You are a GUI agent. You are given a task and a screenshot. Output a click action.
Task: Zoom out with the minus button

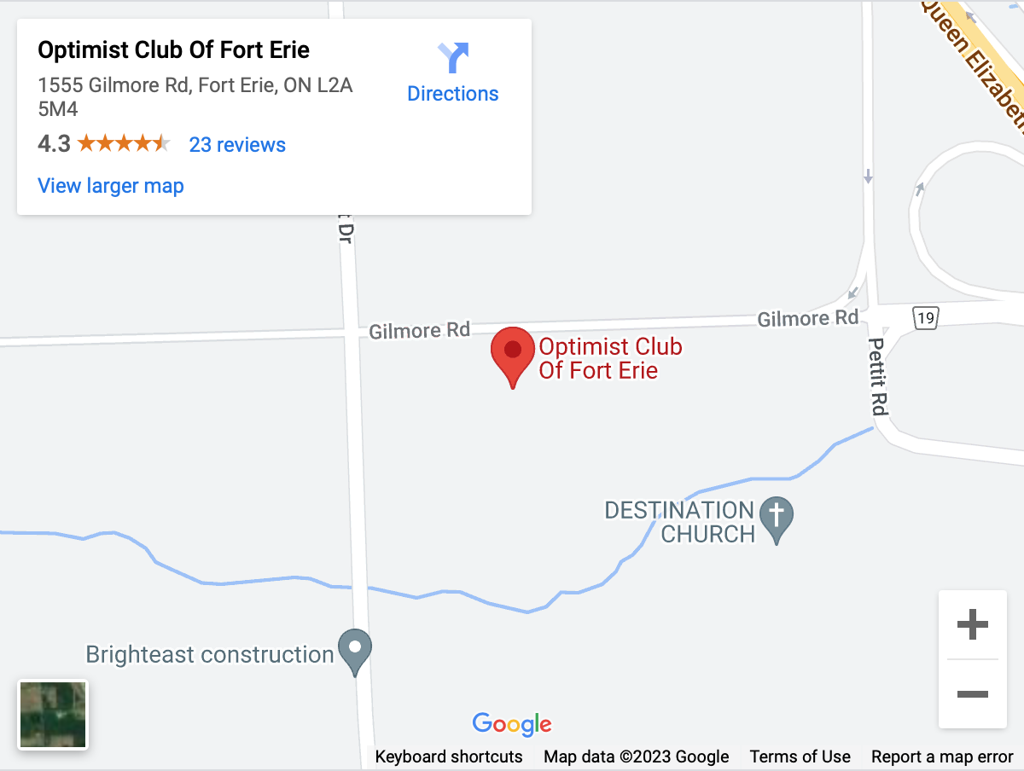[972, 694]
